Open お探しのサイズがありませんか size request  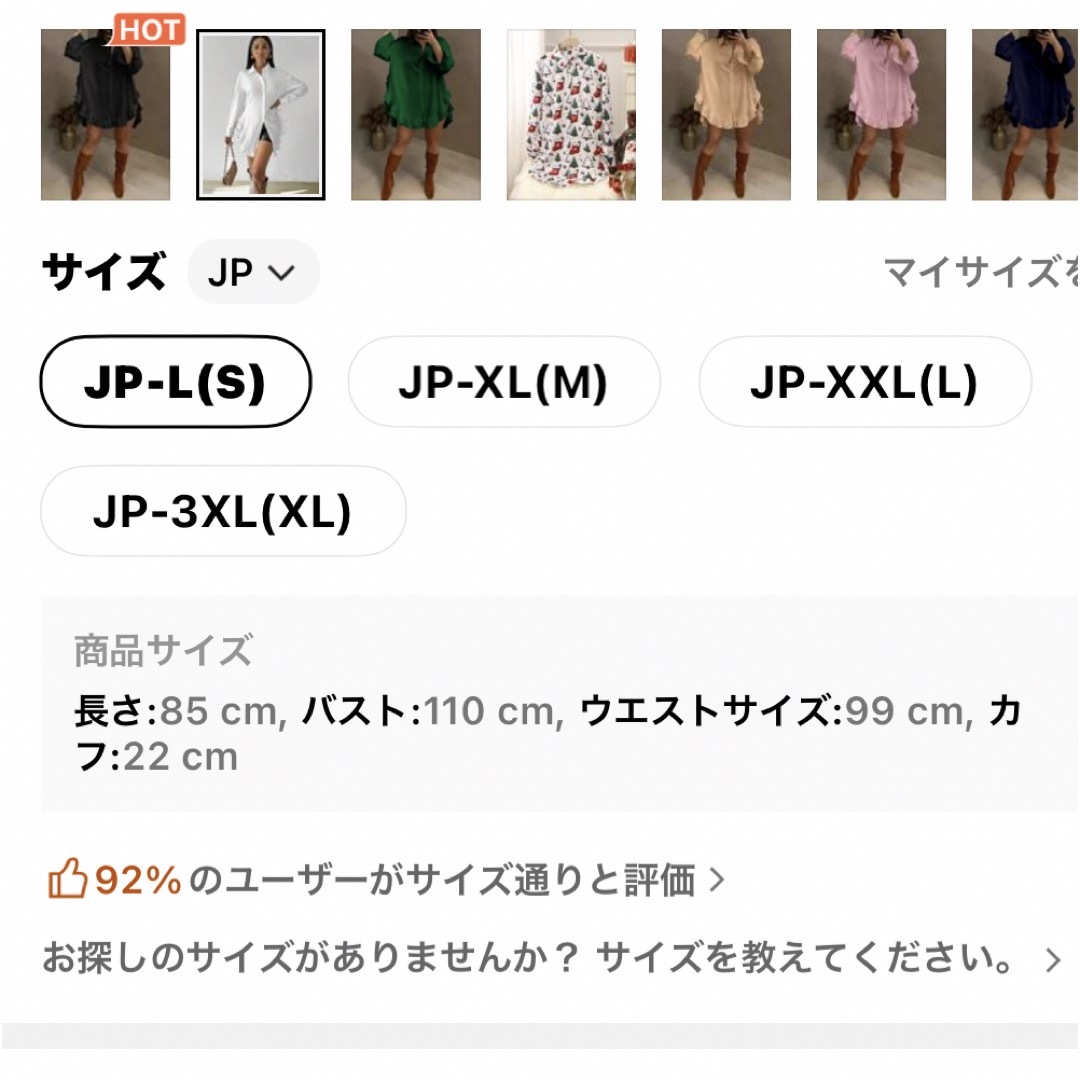pos(550,960)
